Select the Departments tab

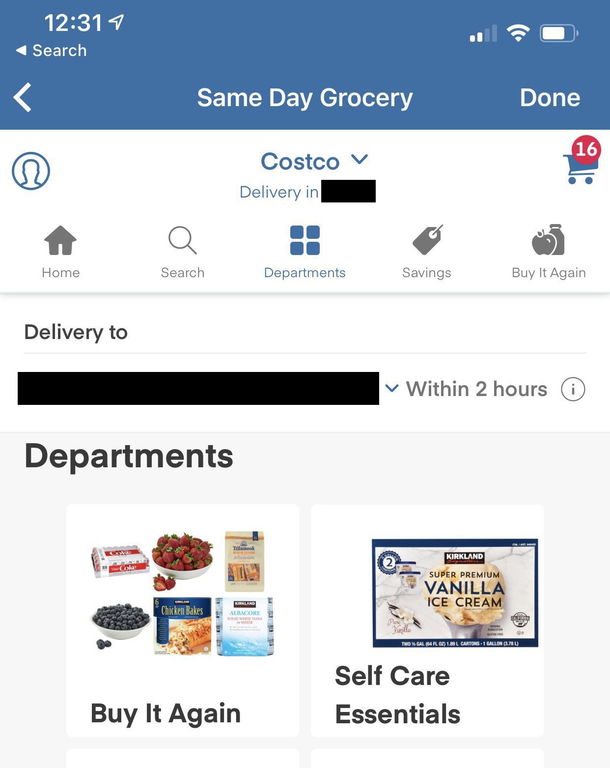click(x=304, y=251)
